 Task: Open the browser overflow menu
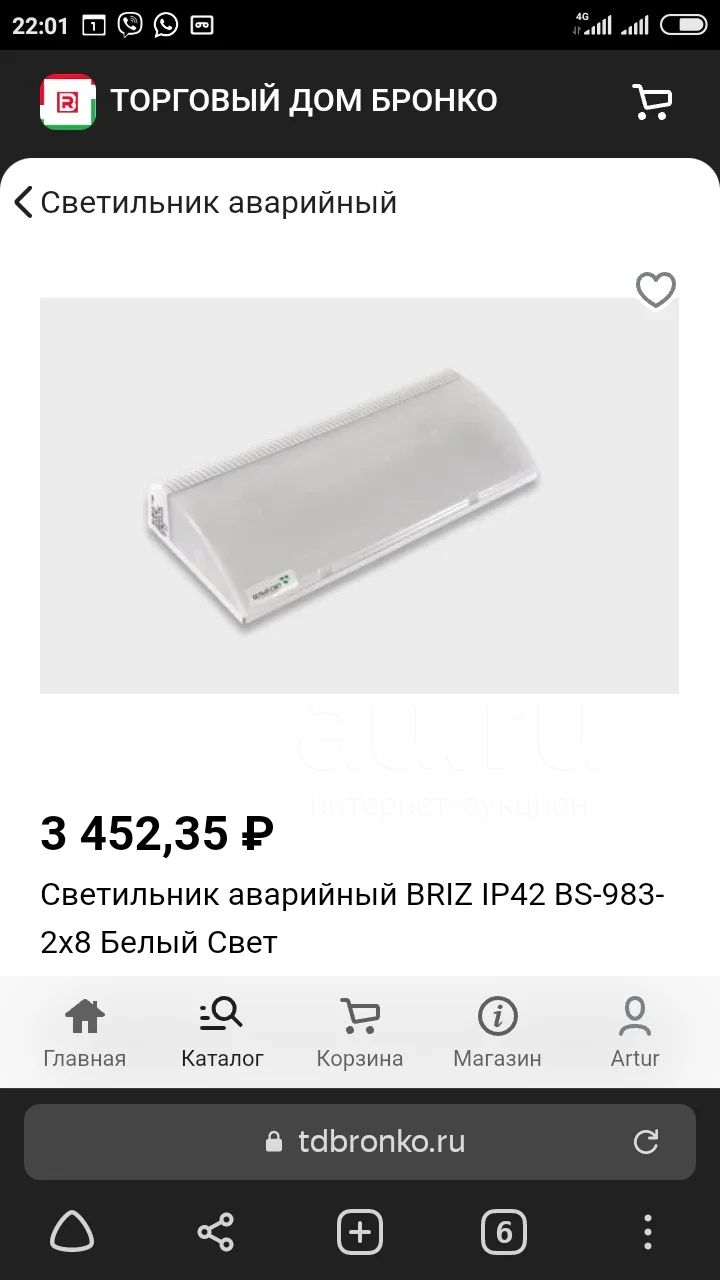click(x=648, y=1232)
